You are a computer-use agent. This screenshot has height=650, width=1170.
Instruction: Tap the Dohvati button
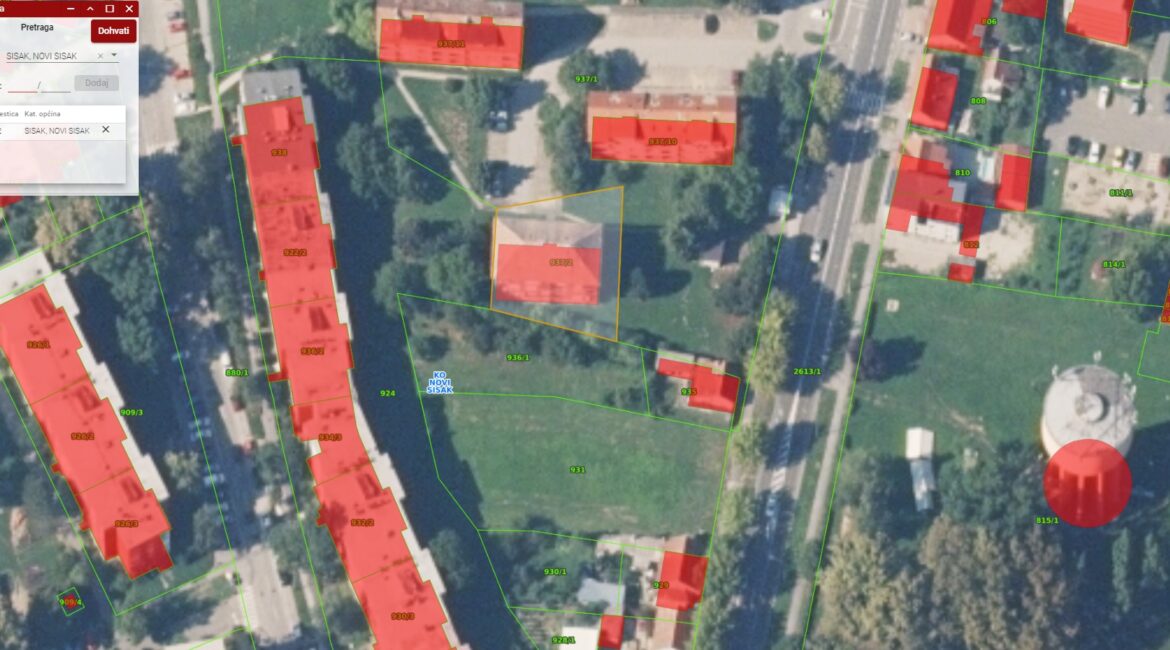pos(113,31)
